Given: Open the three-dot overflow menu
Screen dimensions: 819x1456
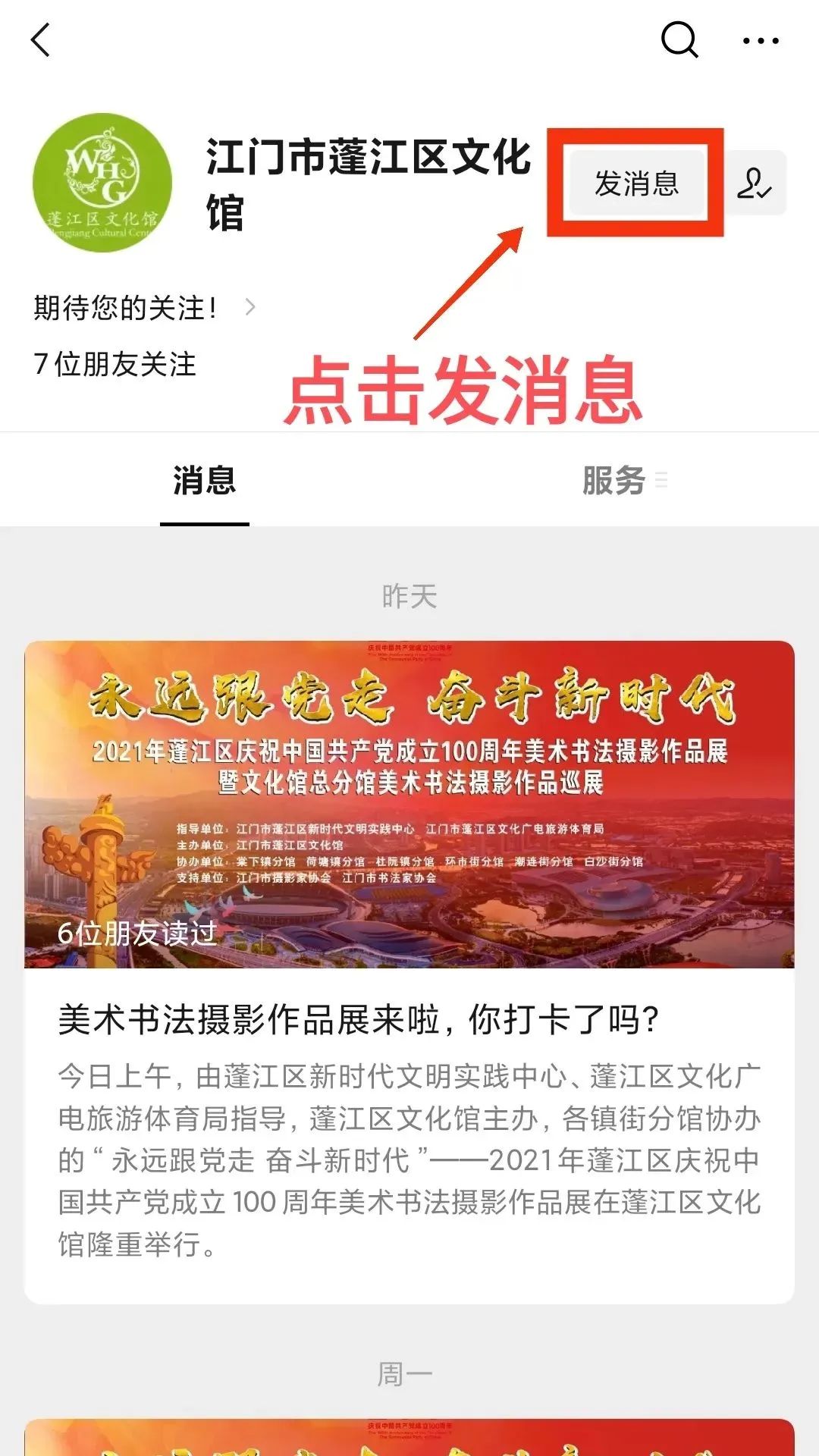Looking at the screenshot, I should tap(760, 41).
